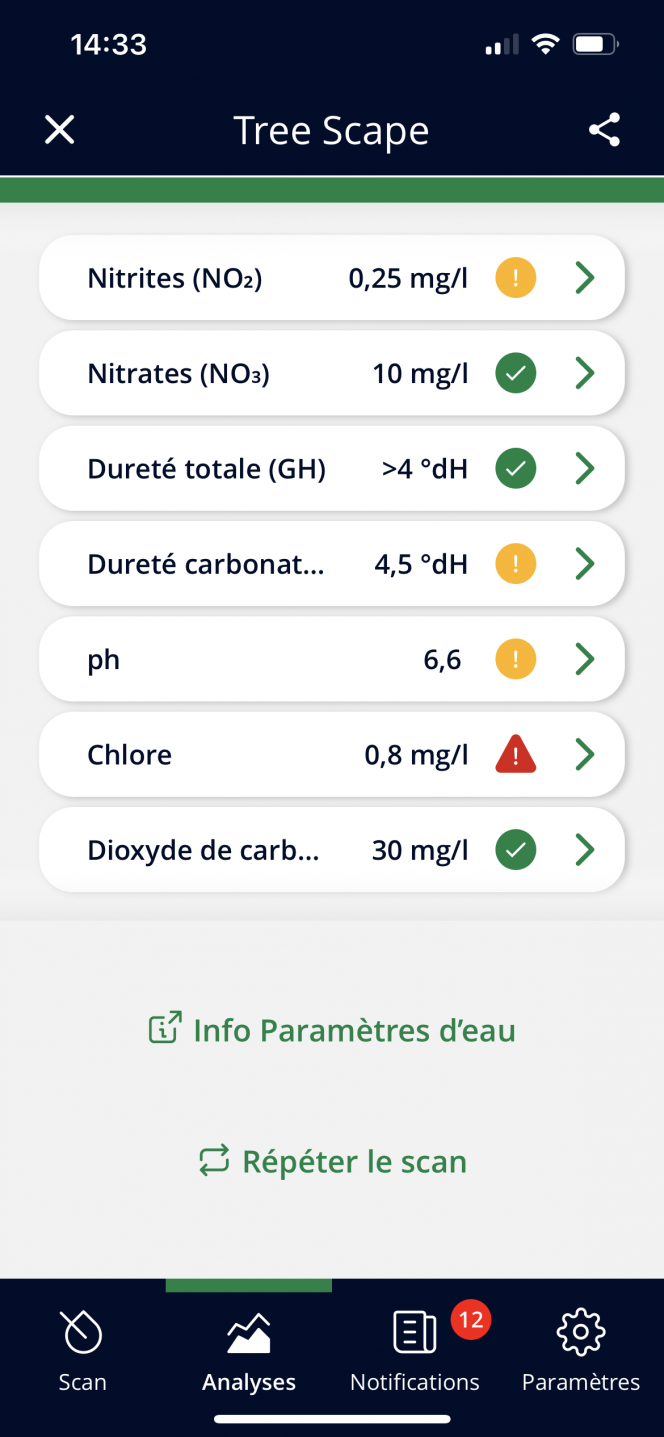Switch to the Scan tab
Viewport: 664px width, 1437px height.
(x=82, y=1350)
